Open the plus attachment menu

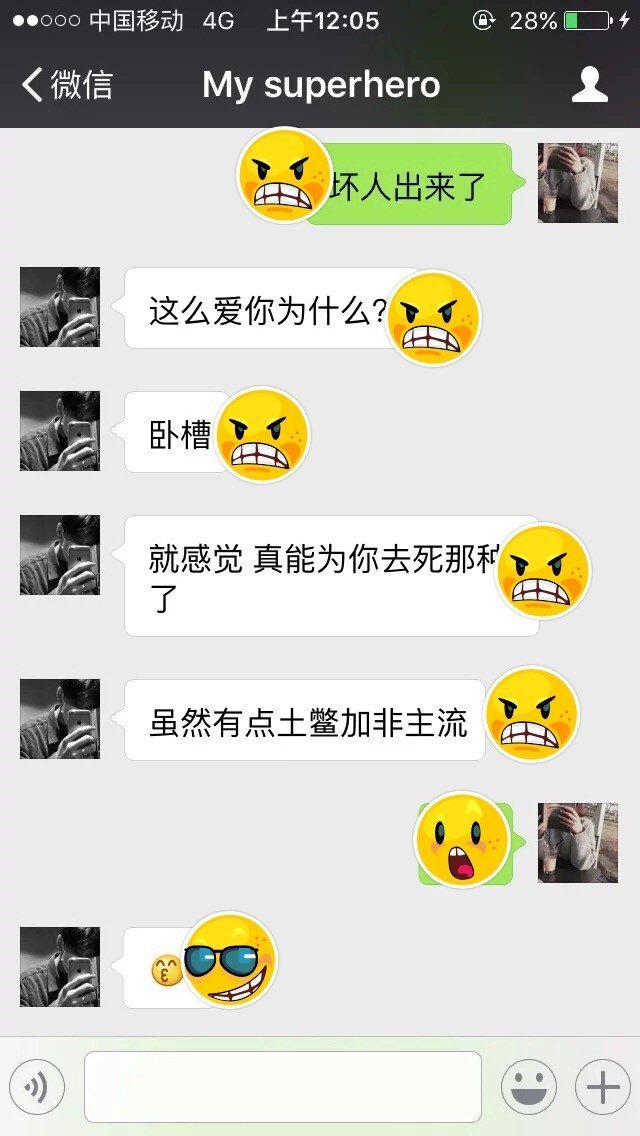click(602, 1087)
